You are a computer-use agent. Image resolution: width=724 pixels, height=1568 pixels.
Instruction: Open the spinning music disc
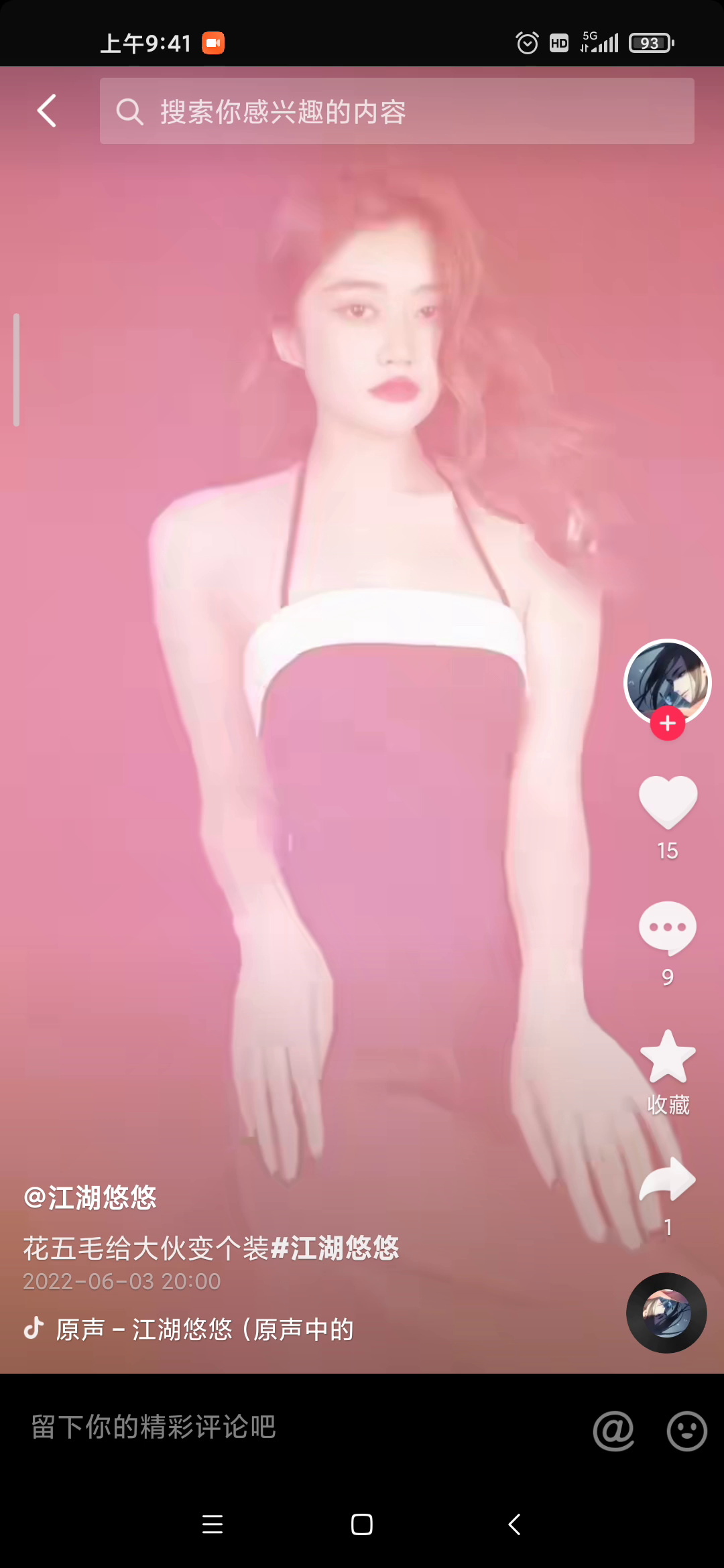(x=666, y=1313)
